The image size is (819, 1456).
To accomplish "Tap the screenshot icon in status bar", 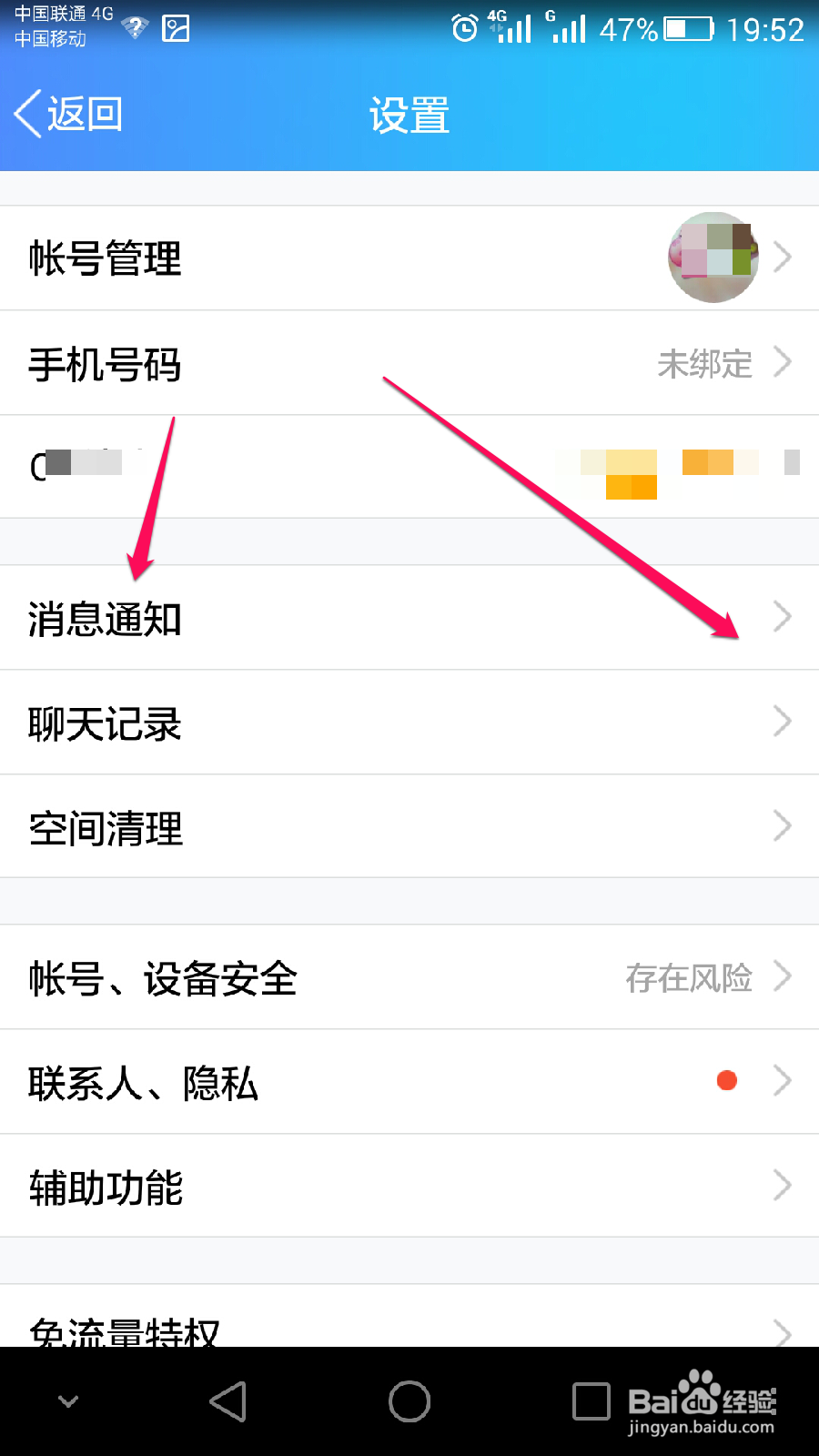I will pos(177,27).
